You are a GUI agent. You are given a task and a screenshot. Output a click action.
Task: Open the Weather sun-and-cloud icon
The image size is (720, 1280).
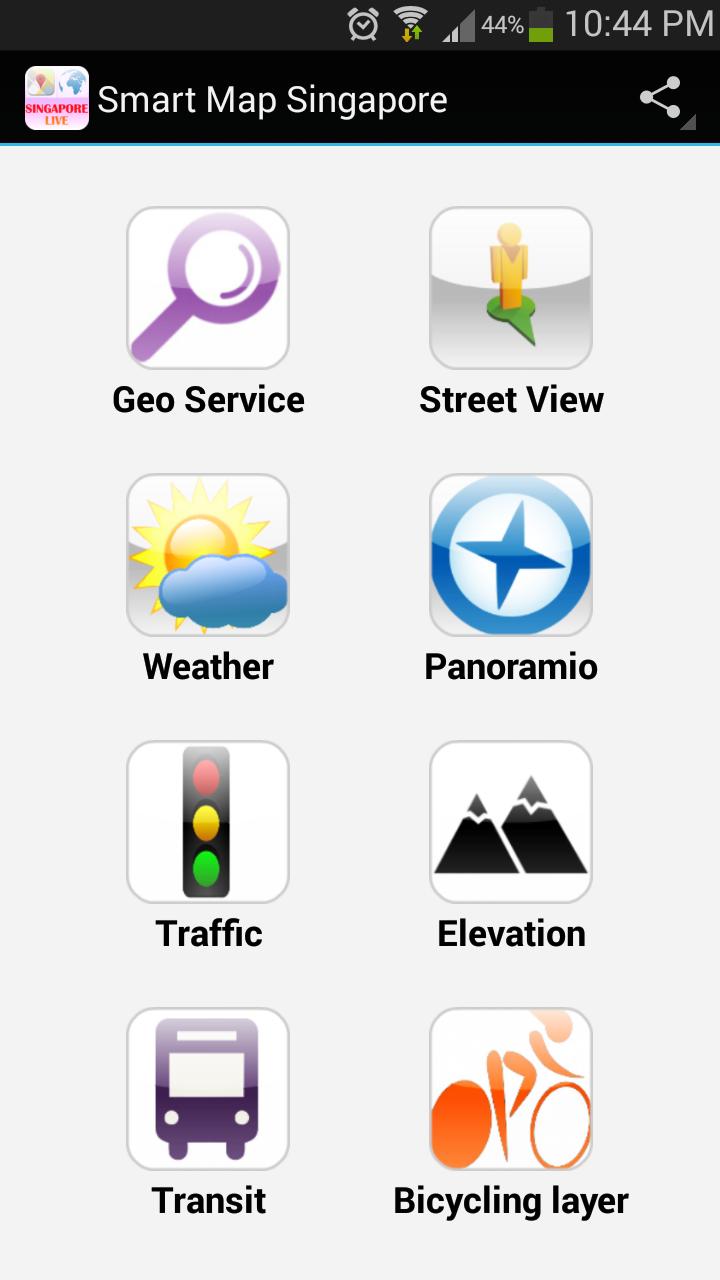(207, 555)
